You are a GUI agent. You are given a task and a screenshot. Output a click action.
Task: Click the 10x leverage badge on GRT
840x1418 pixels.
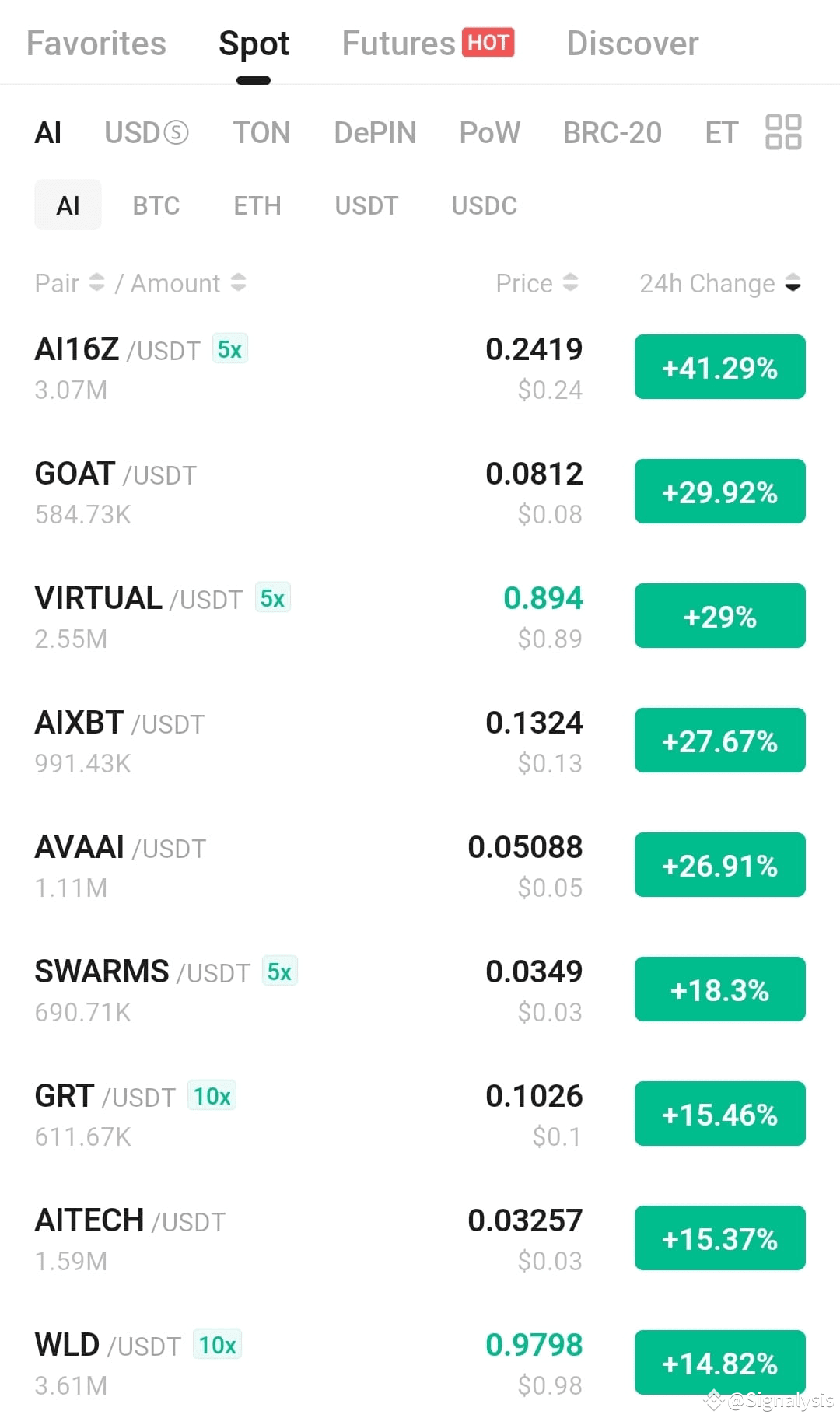pyautogui.click(x=211, y=1096)
